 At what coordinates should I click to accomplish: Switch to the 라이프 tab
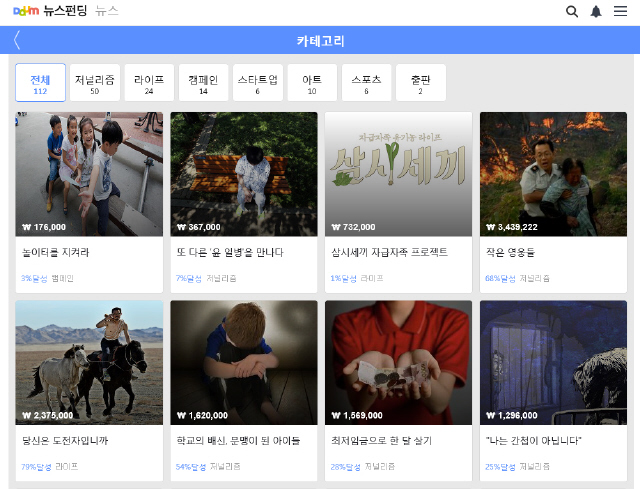click(x=149, y=83)
